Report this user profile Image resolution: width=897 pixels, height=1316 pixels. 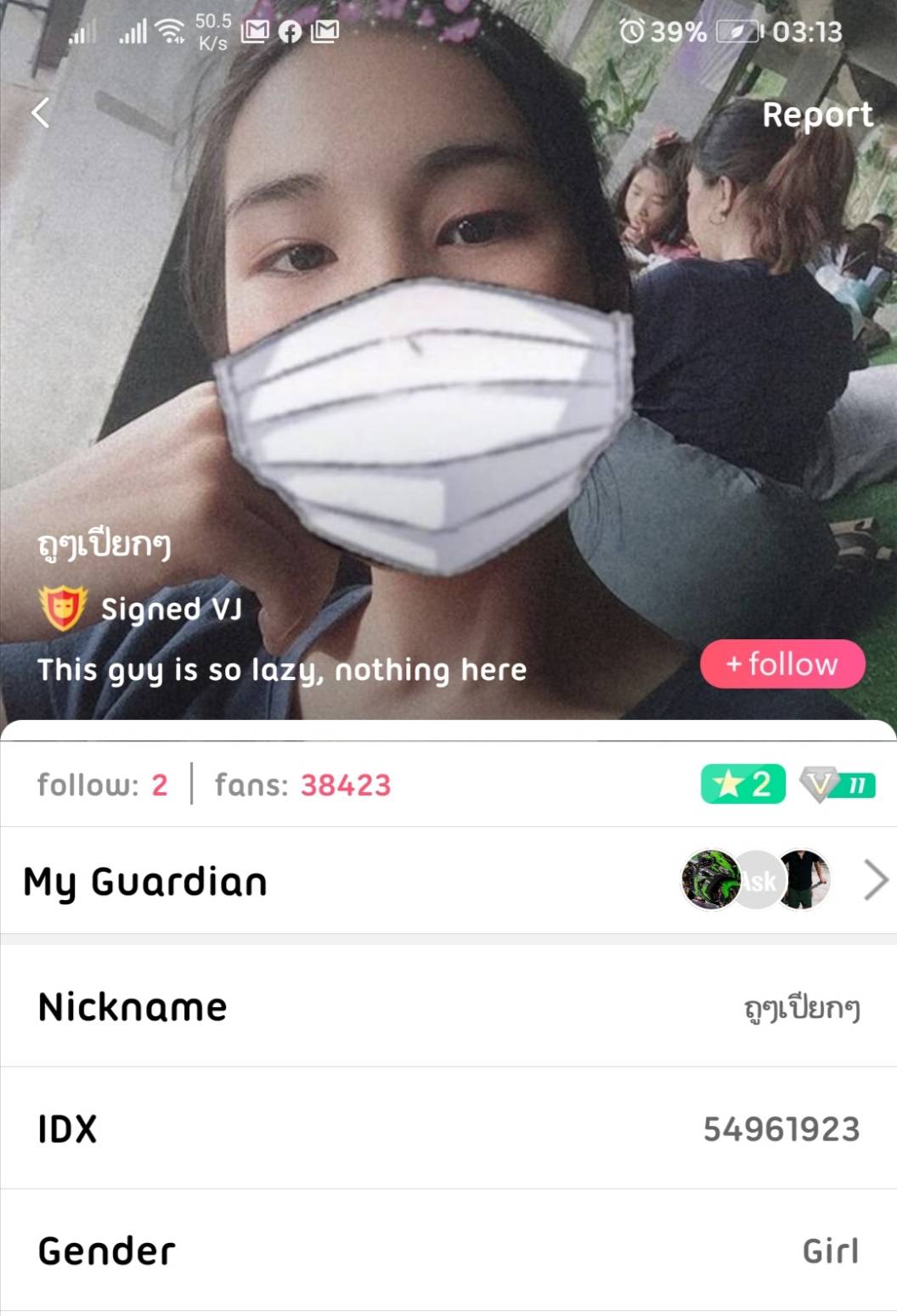(x=816, y=115)
